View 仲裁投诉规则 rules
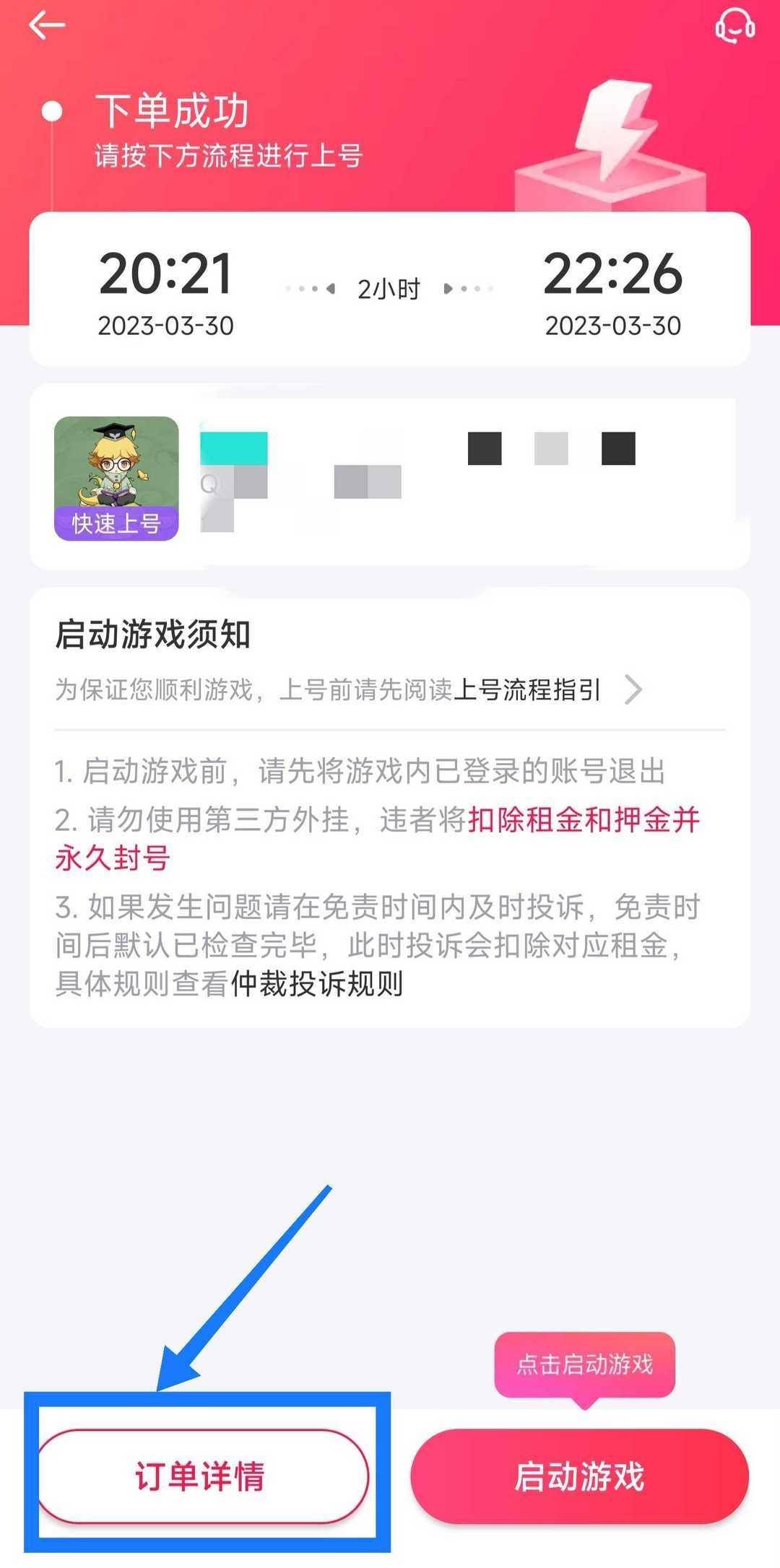 click(317, 984)
